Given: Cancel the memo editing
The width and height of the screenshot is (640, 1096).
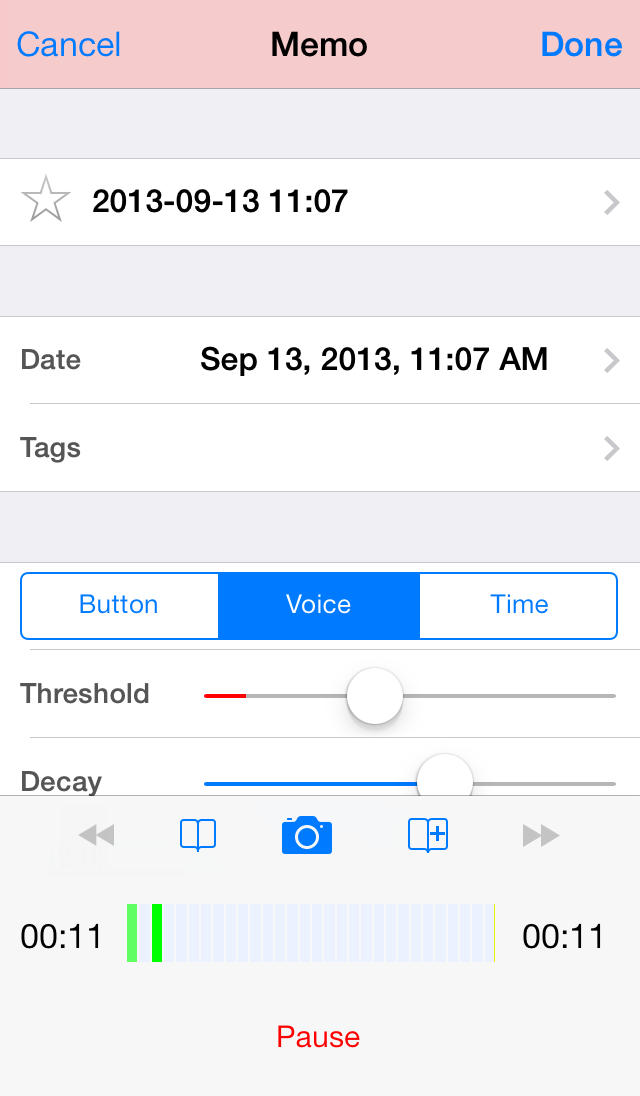Looking at the screenshot, I should 69,45.
